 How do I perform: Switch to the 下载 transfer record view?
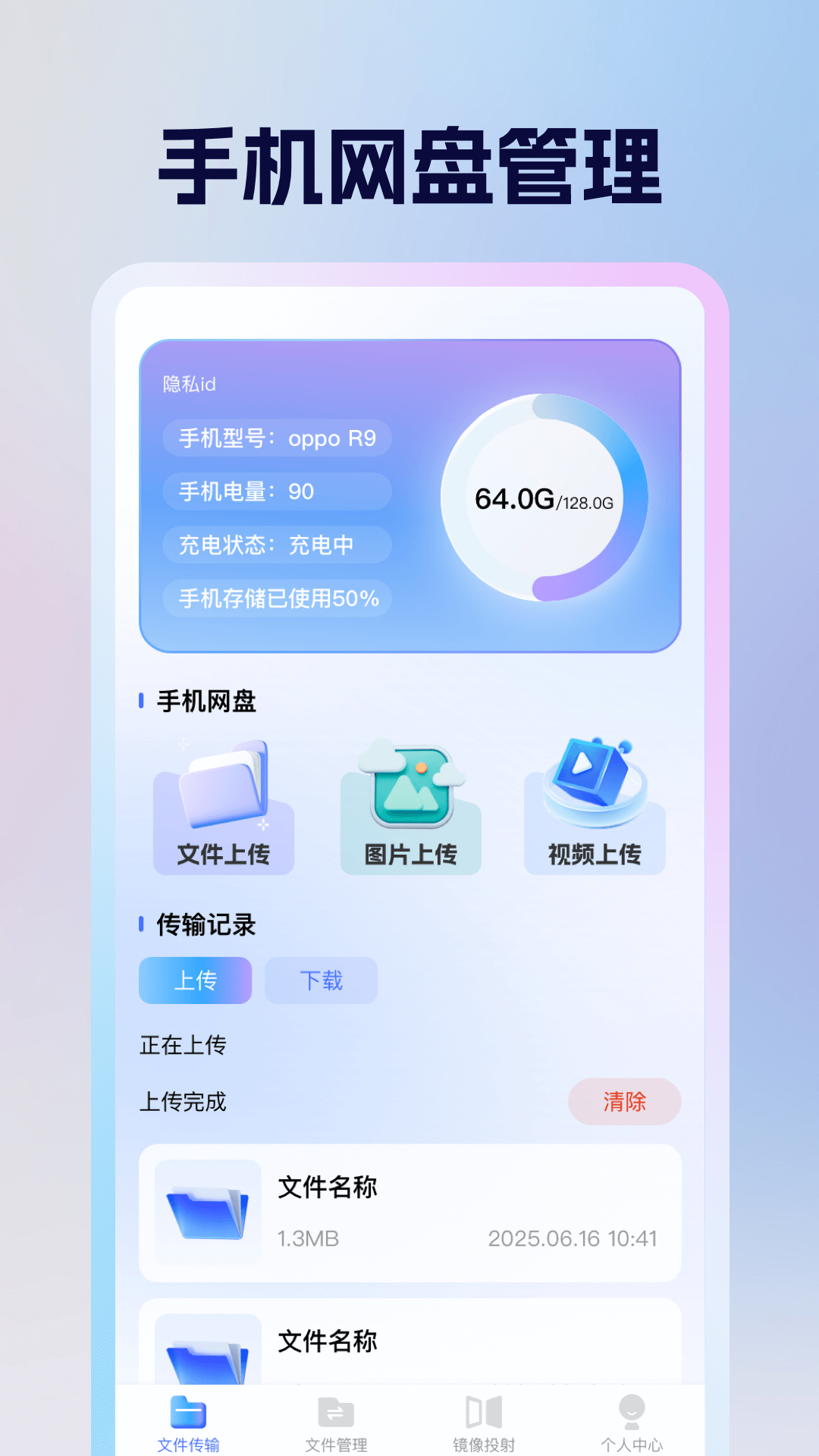click(x=320, y=980)
